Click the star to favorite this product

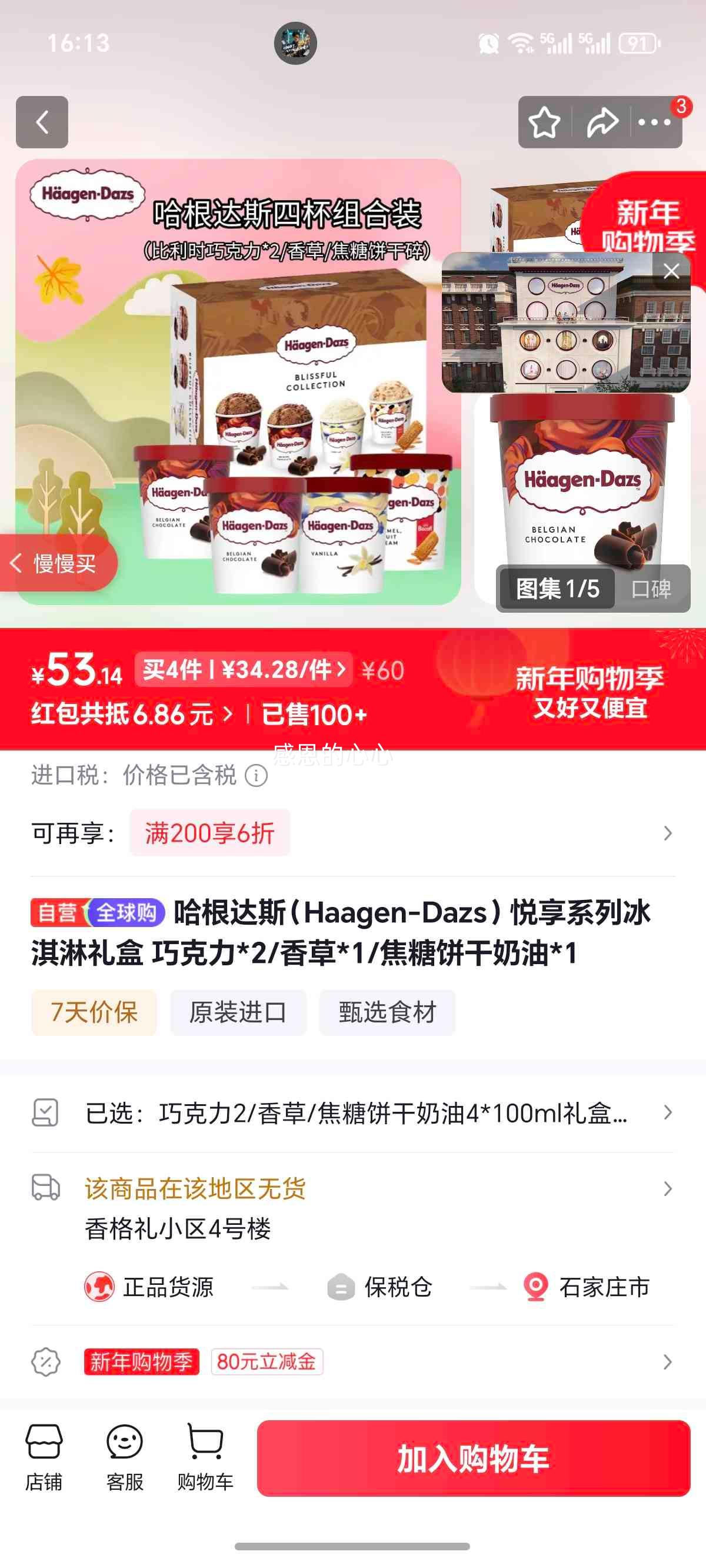pyautogui.click(x=546, y=122)
